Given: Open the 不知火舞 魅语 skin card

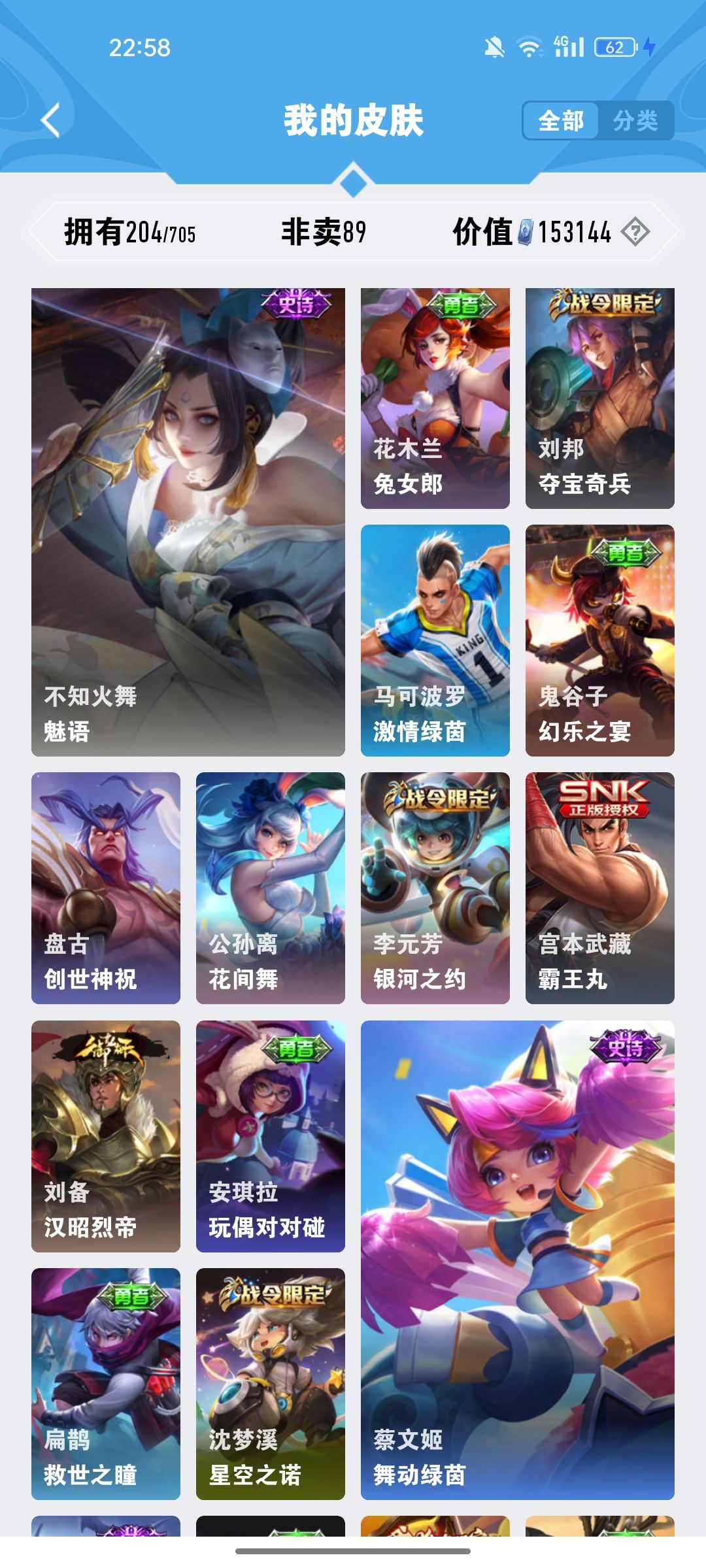Looking at the screenshot, I should point(188,522).
